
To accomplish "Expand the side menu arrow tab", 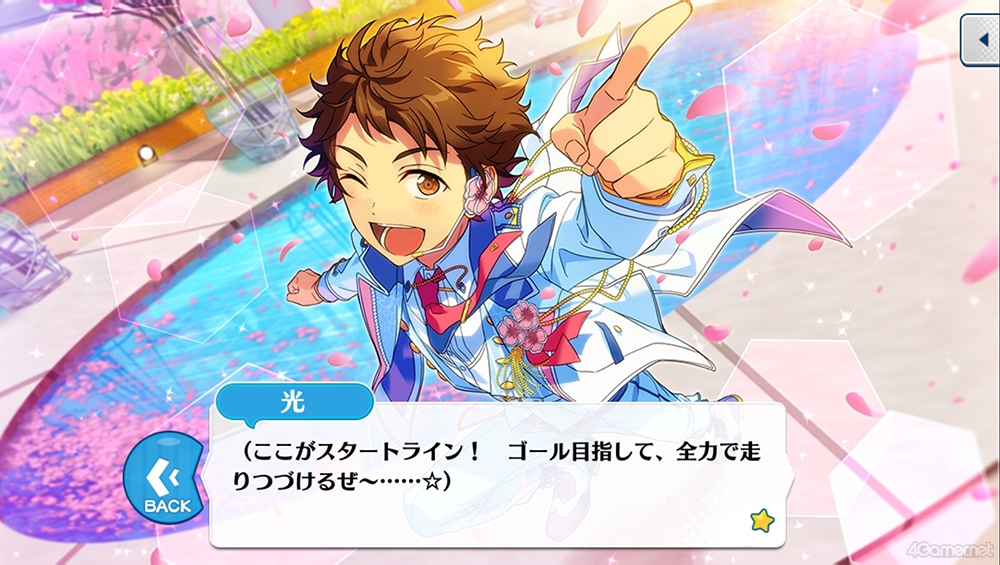I will pos(980,41).
